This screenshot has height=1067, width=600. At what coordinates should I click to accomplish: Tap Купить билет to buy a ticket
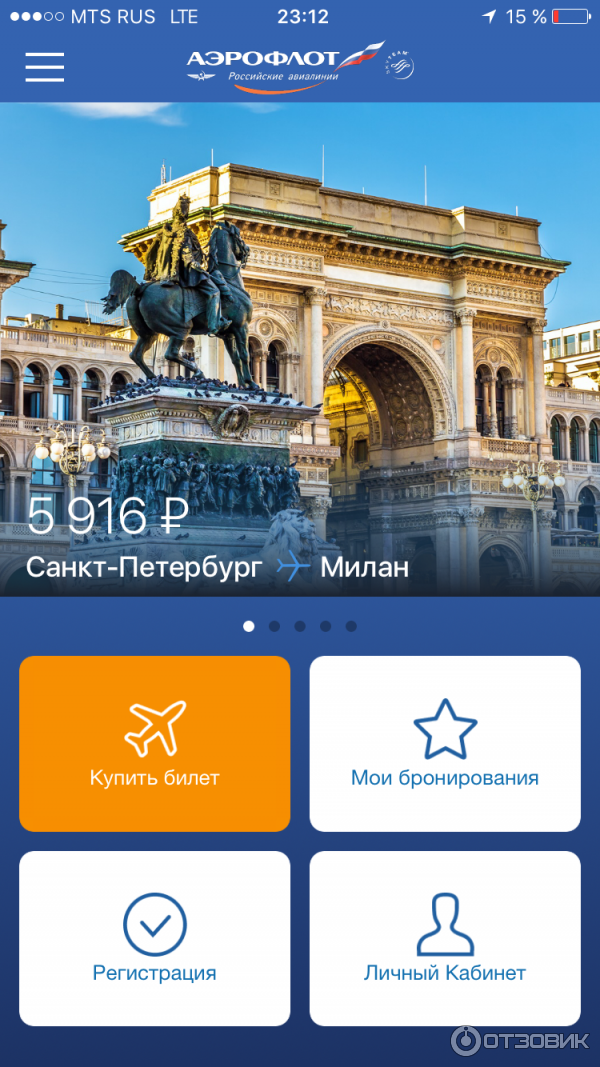point(155,744)
